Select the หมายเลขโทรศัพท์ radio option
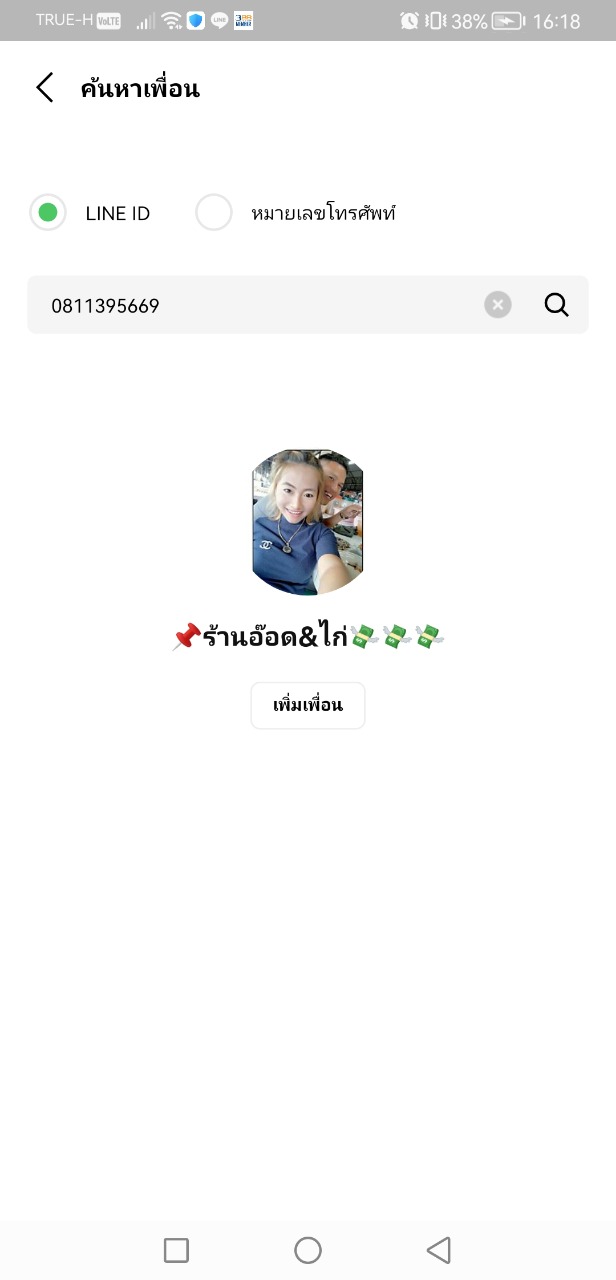 click(214, 213)
